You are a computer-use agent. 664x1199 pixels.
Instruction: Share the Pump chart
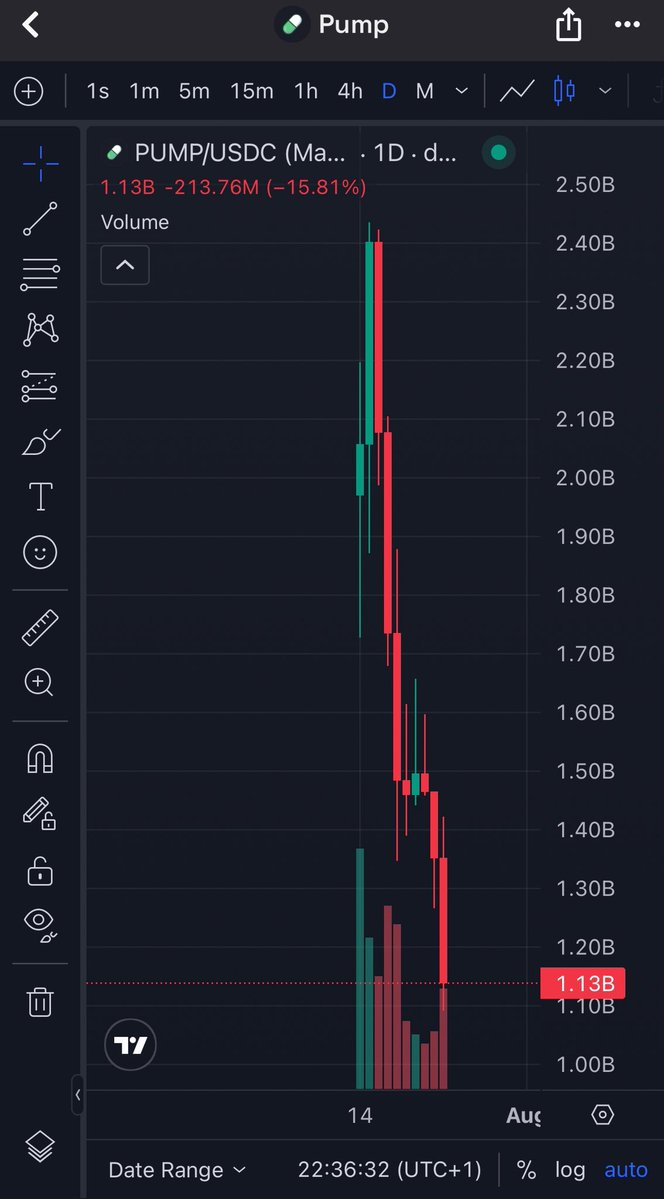pyautogui.click(x=568, y=25)
